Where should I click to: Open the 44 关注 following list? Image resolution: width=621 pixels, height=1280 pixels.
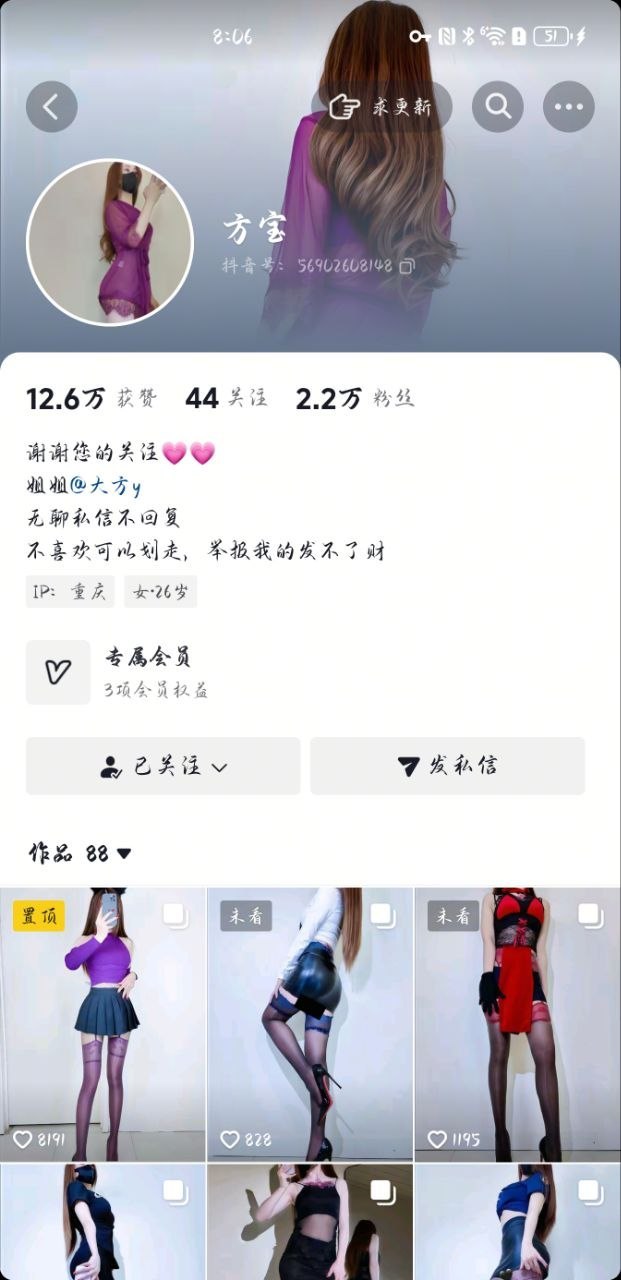pos(227,398)
